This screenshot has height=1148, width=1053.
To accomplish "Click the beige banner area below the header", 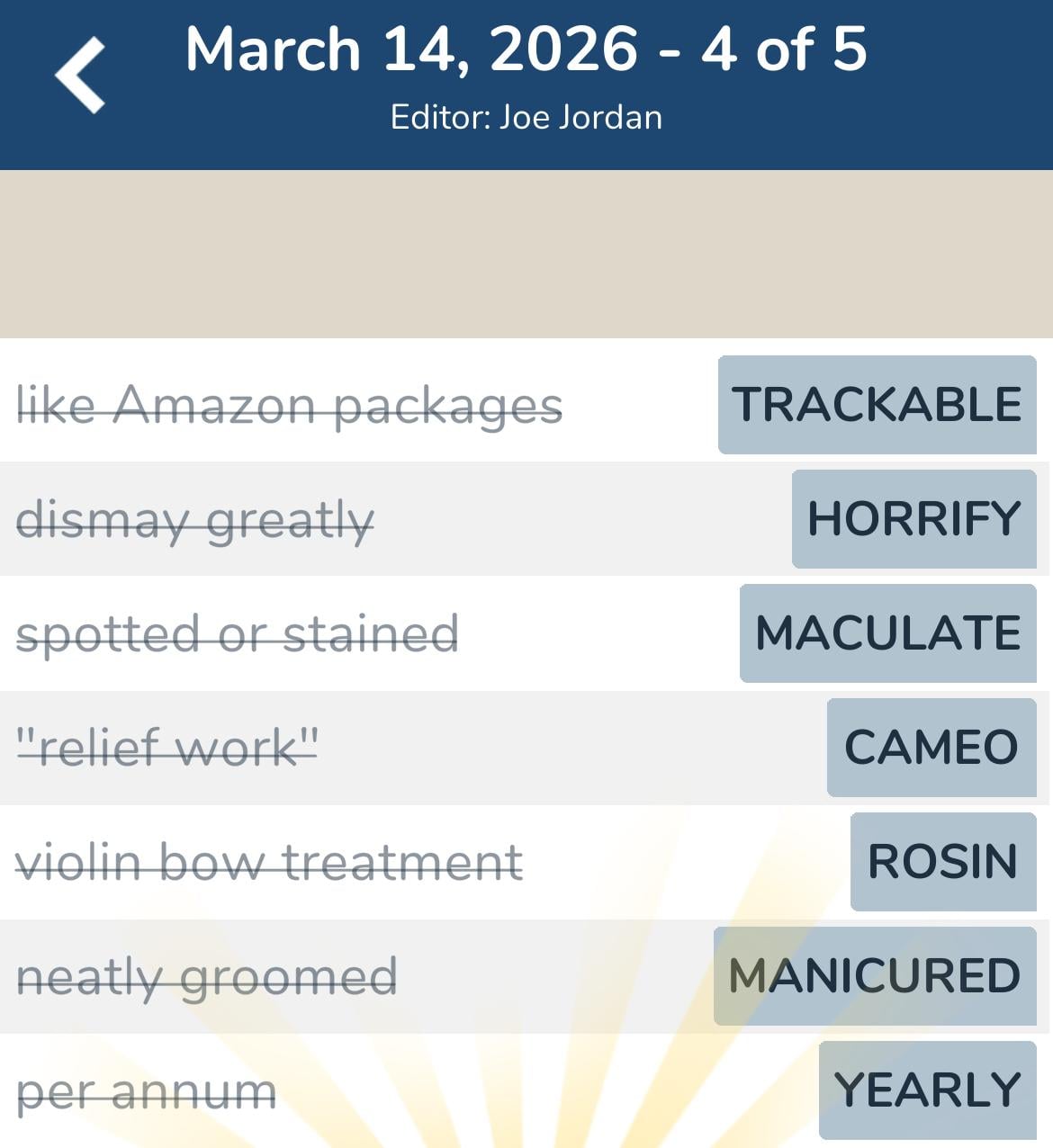I will [x=526, y=252].
